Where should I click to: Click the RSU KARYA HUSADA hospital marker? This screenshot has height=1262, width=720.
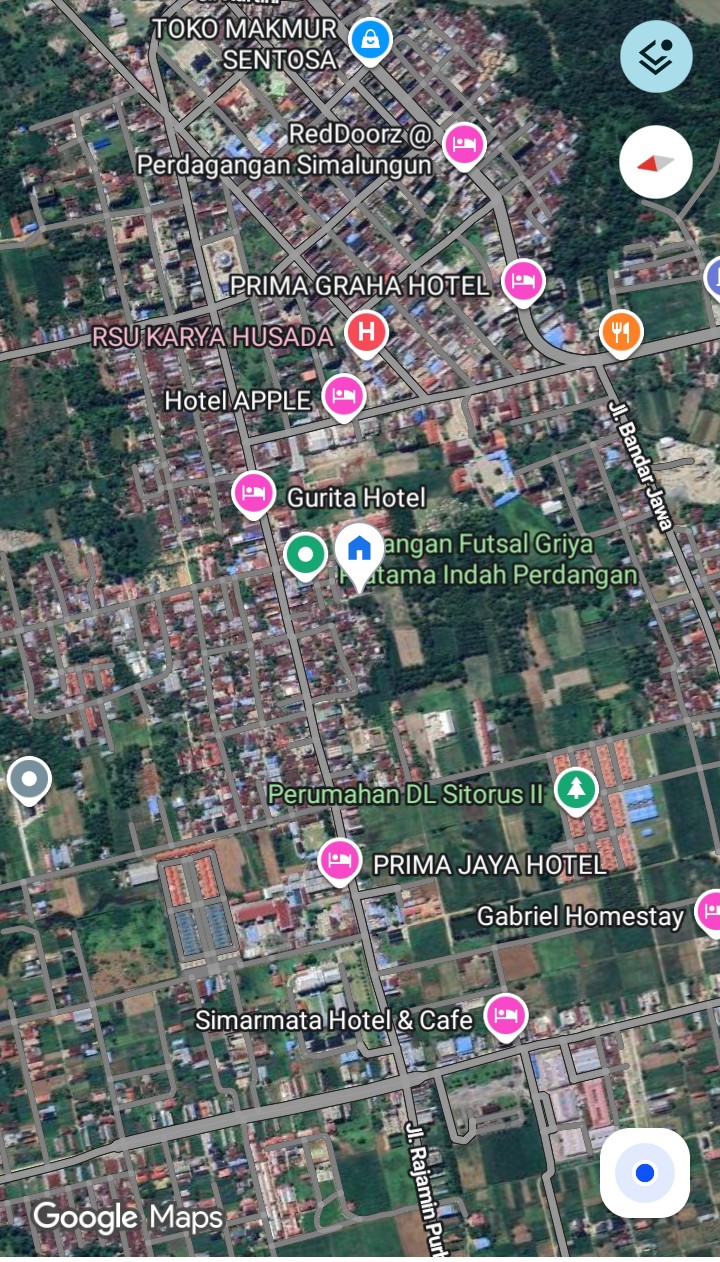pyautogui.click(x=366, y=332)
